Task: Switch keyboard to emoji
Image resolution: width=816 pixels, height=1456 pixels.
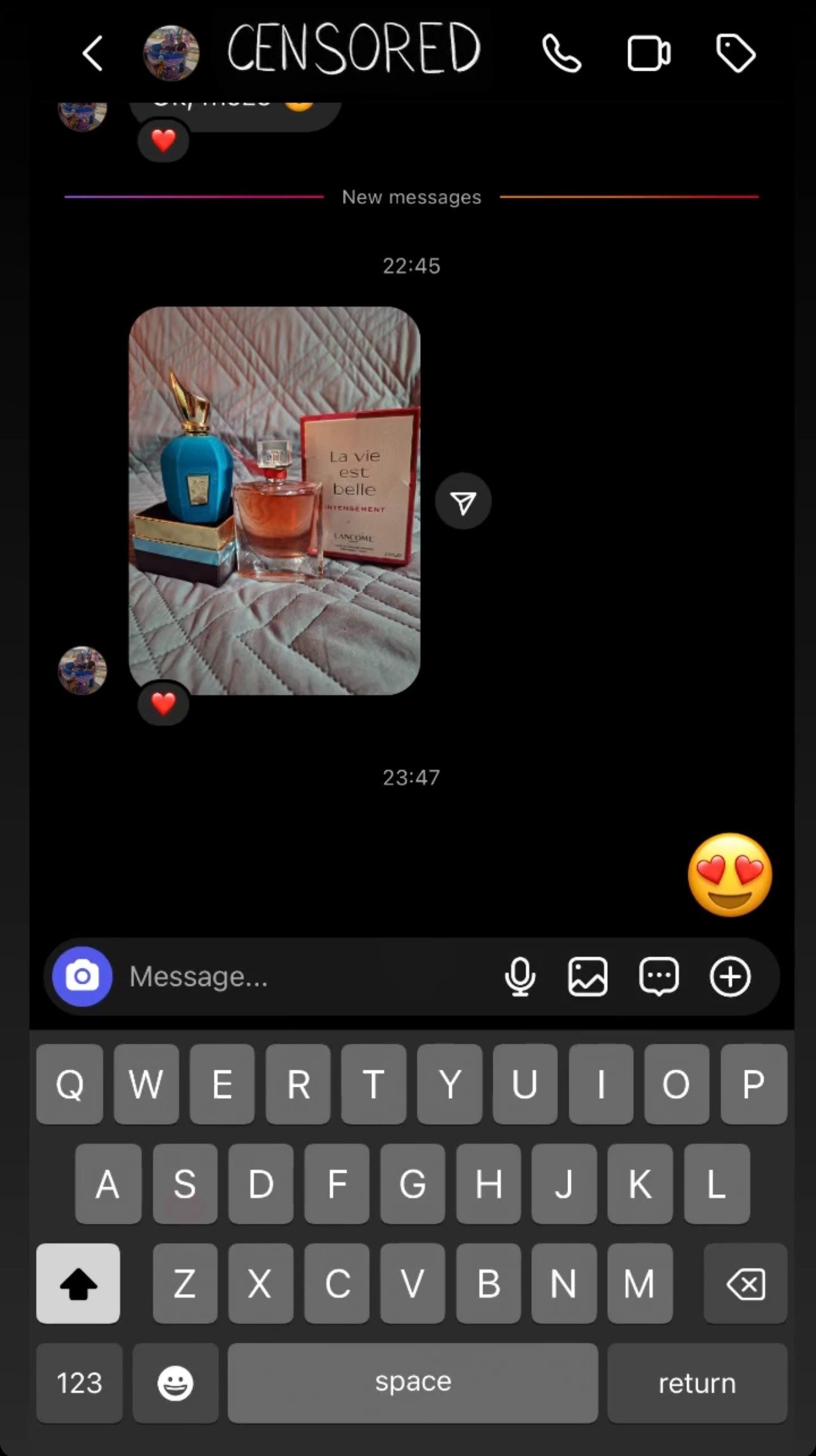Action: pyautogui.click(x=175, y=1383)
